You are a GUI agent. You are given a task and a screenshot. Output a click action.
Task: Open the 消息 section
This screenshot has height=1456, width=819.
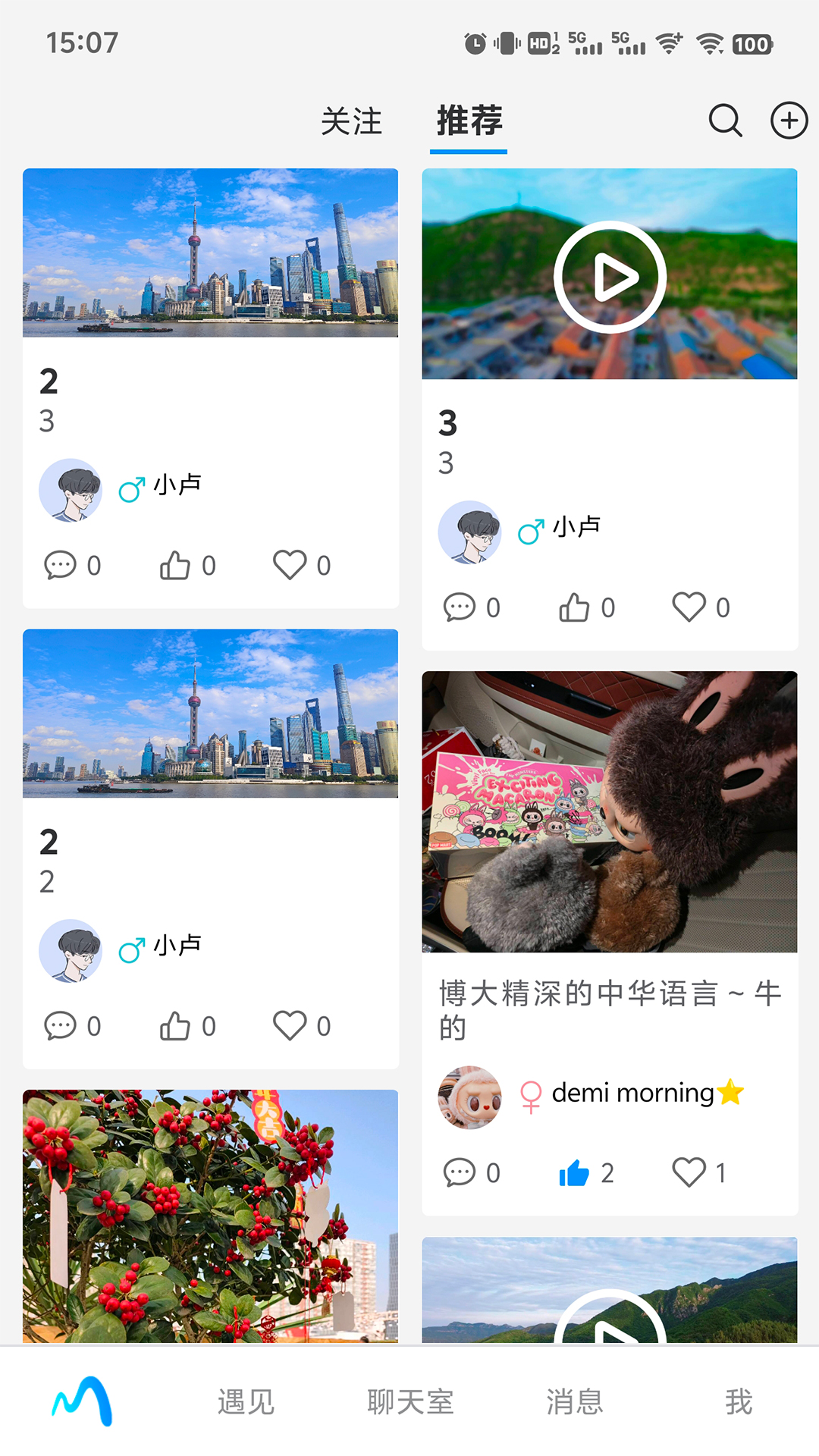575,1402
